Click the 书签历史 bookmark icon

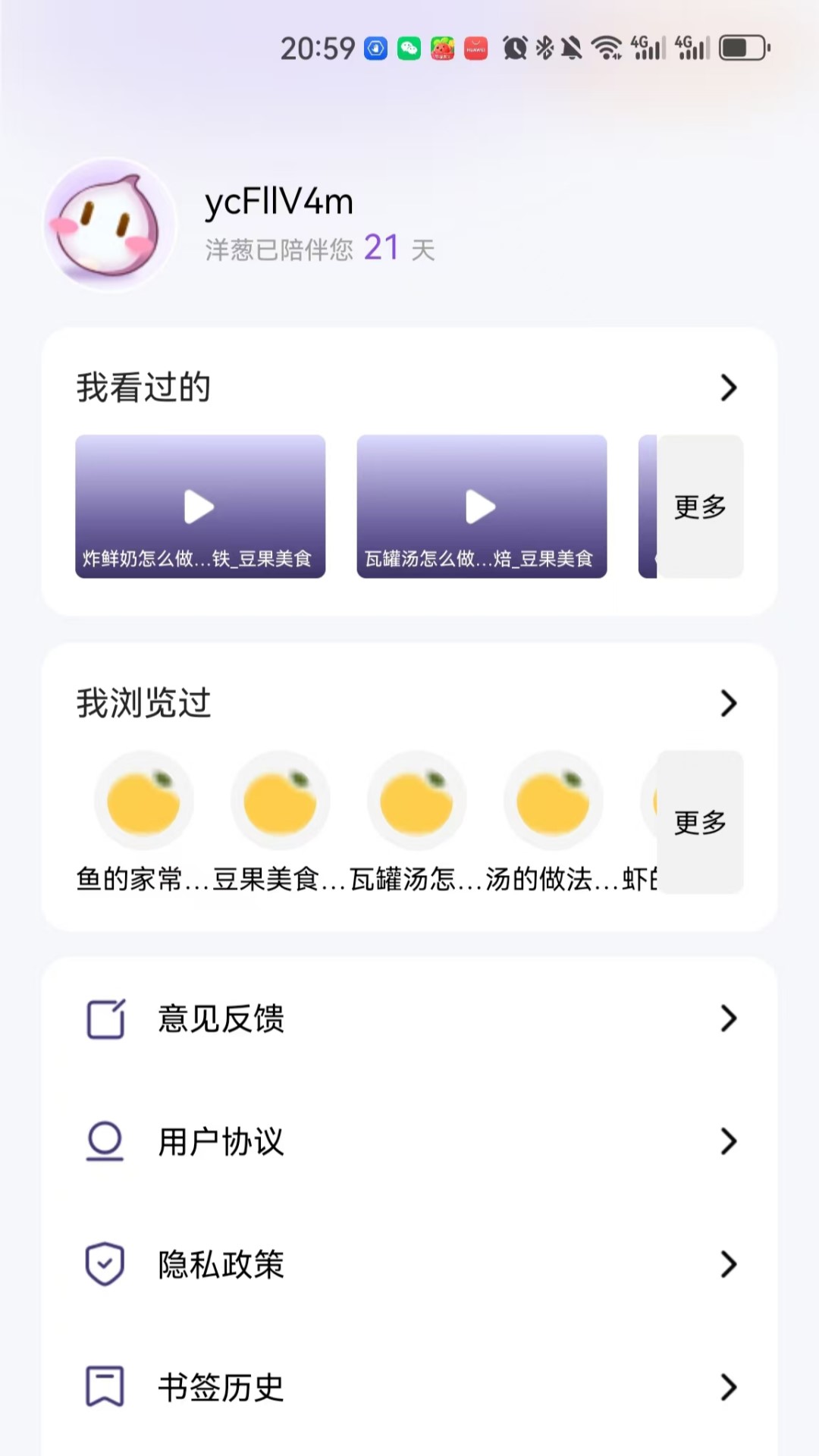[x=104, y=1388]
